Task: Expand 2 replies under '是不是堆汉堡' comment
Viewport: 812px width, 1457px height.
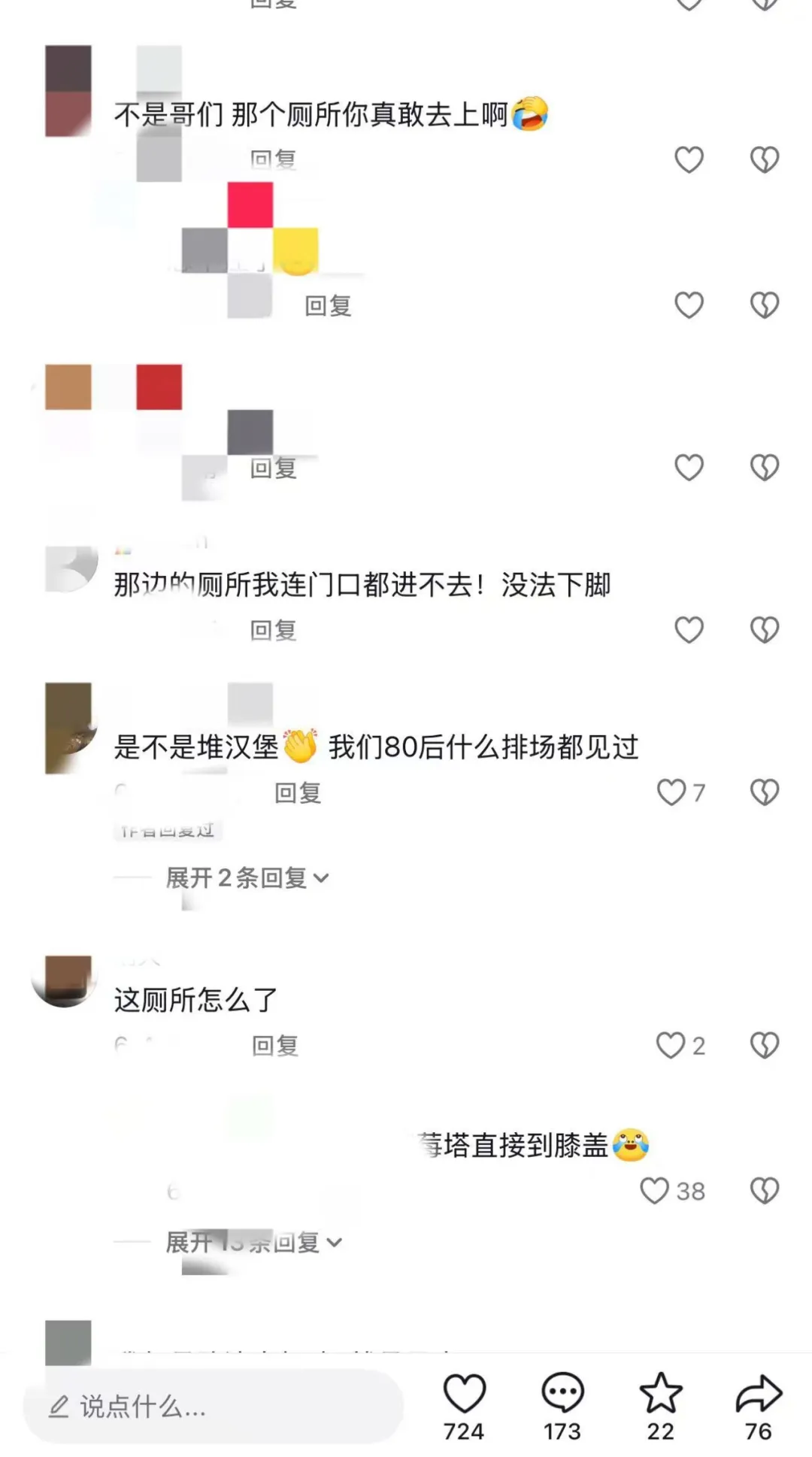Action: [247, 877]
